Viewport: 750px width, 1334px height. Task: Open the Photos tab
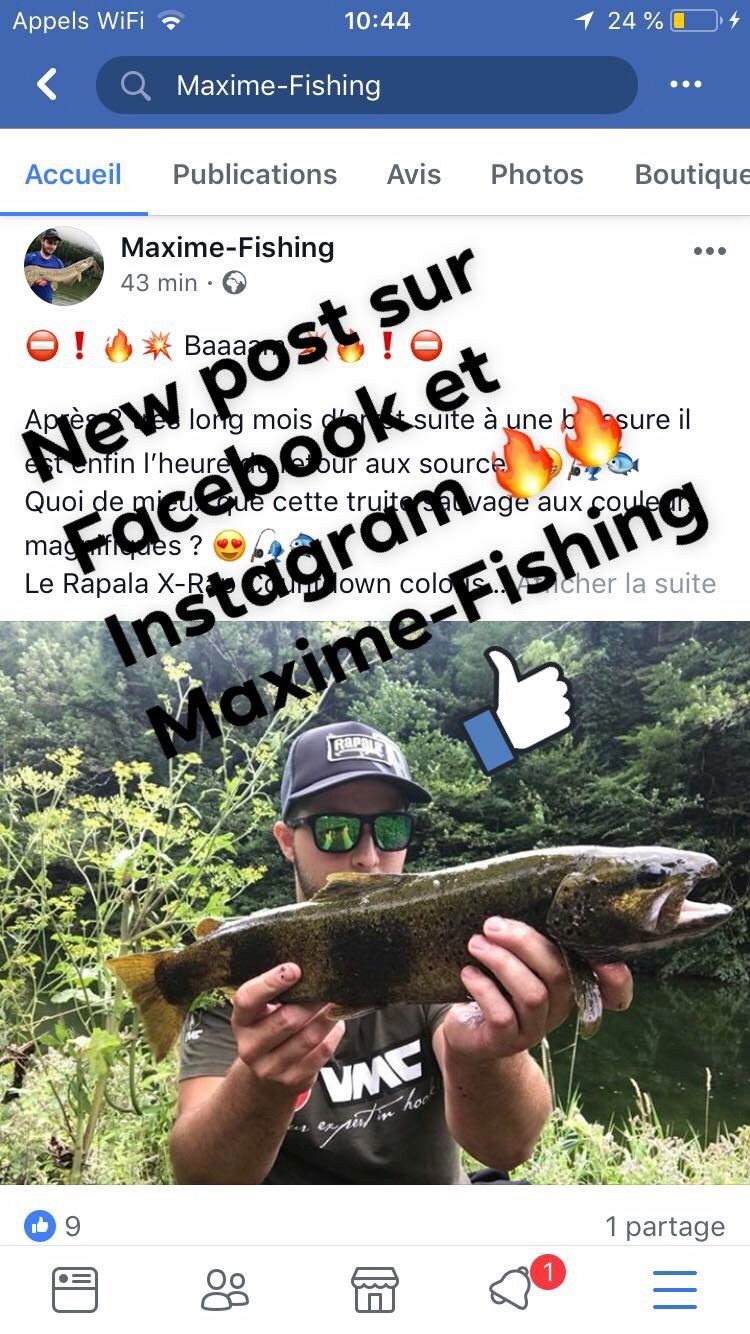point(536,174)
